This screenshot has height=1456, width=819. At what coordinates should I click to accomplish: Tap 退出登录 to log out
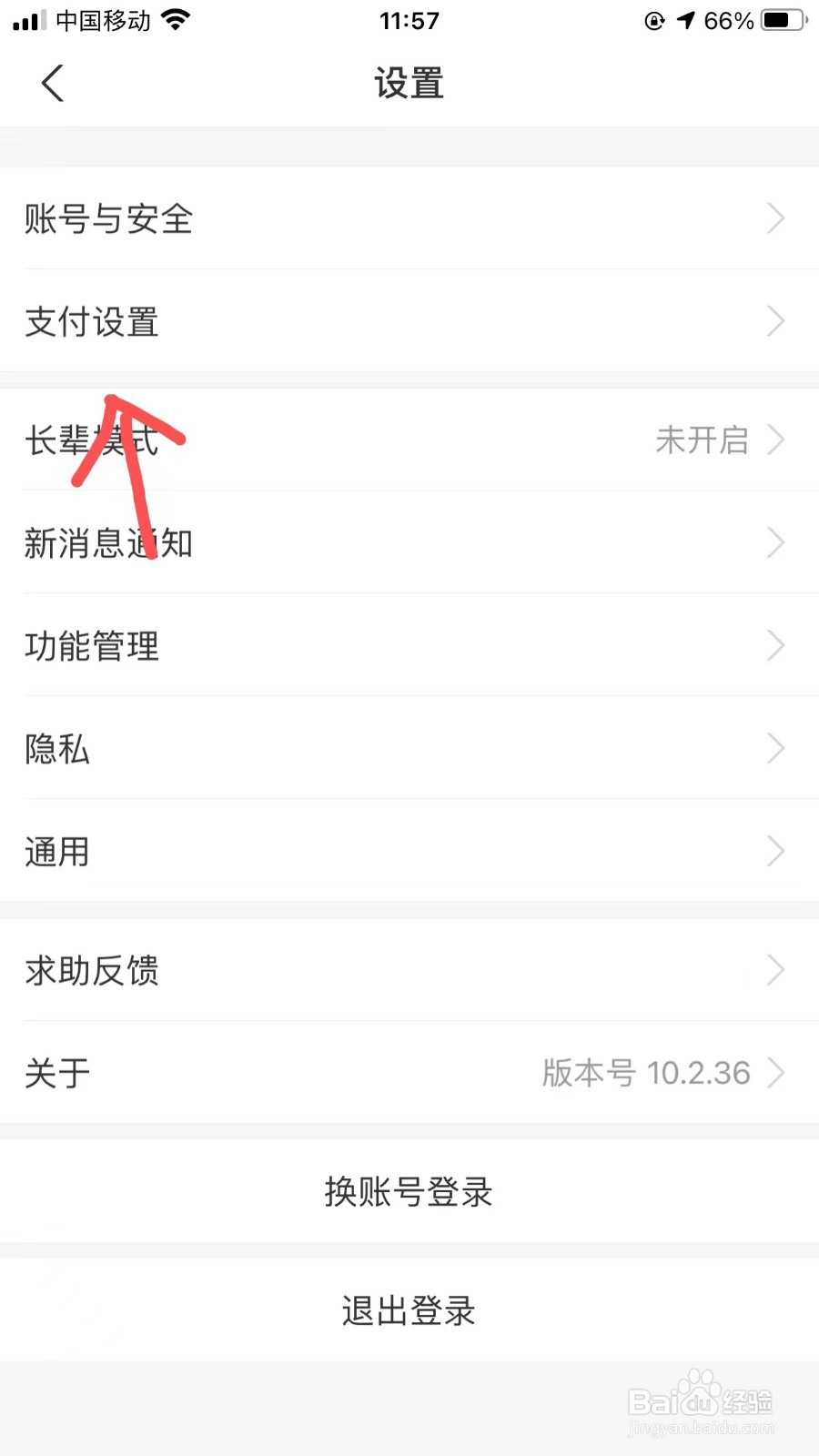(409, 1310)
